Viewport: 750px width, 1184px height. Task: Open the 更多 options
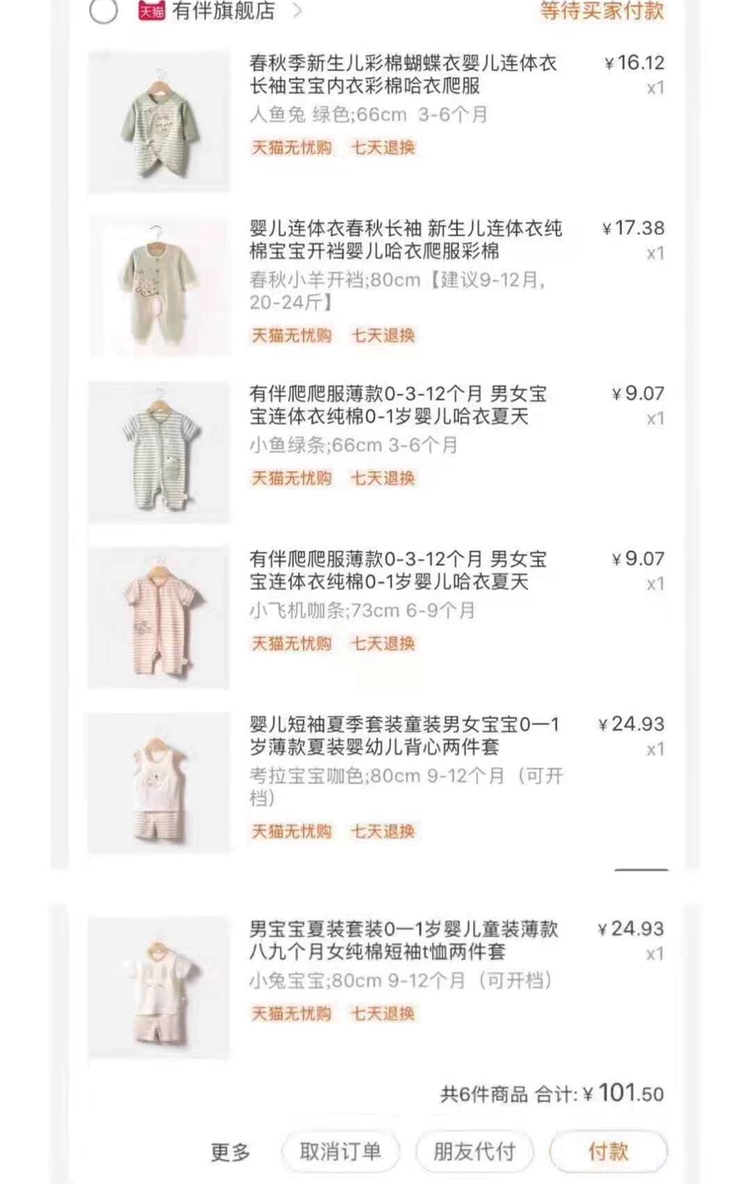coord(230,1152)
